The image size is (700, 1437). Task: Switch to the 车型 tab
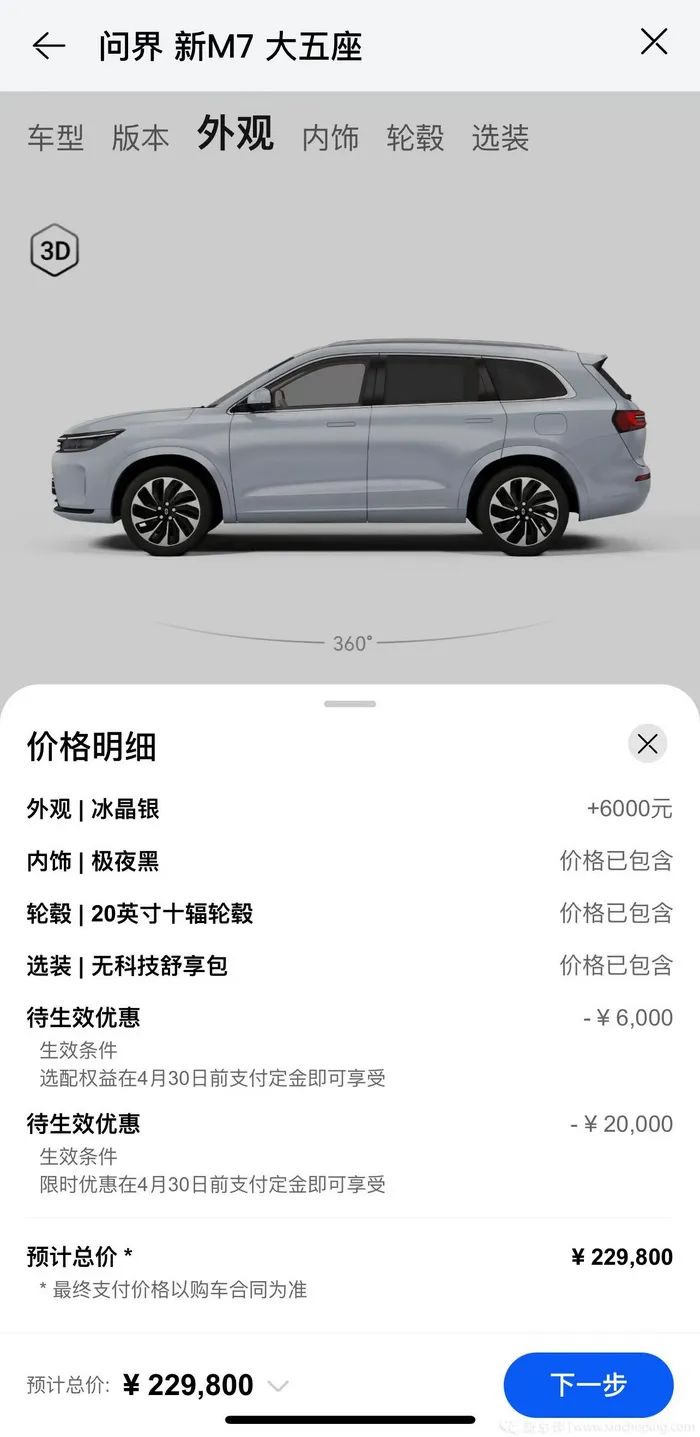(x=56, y=138)
